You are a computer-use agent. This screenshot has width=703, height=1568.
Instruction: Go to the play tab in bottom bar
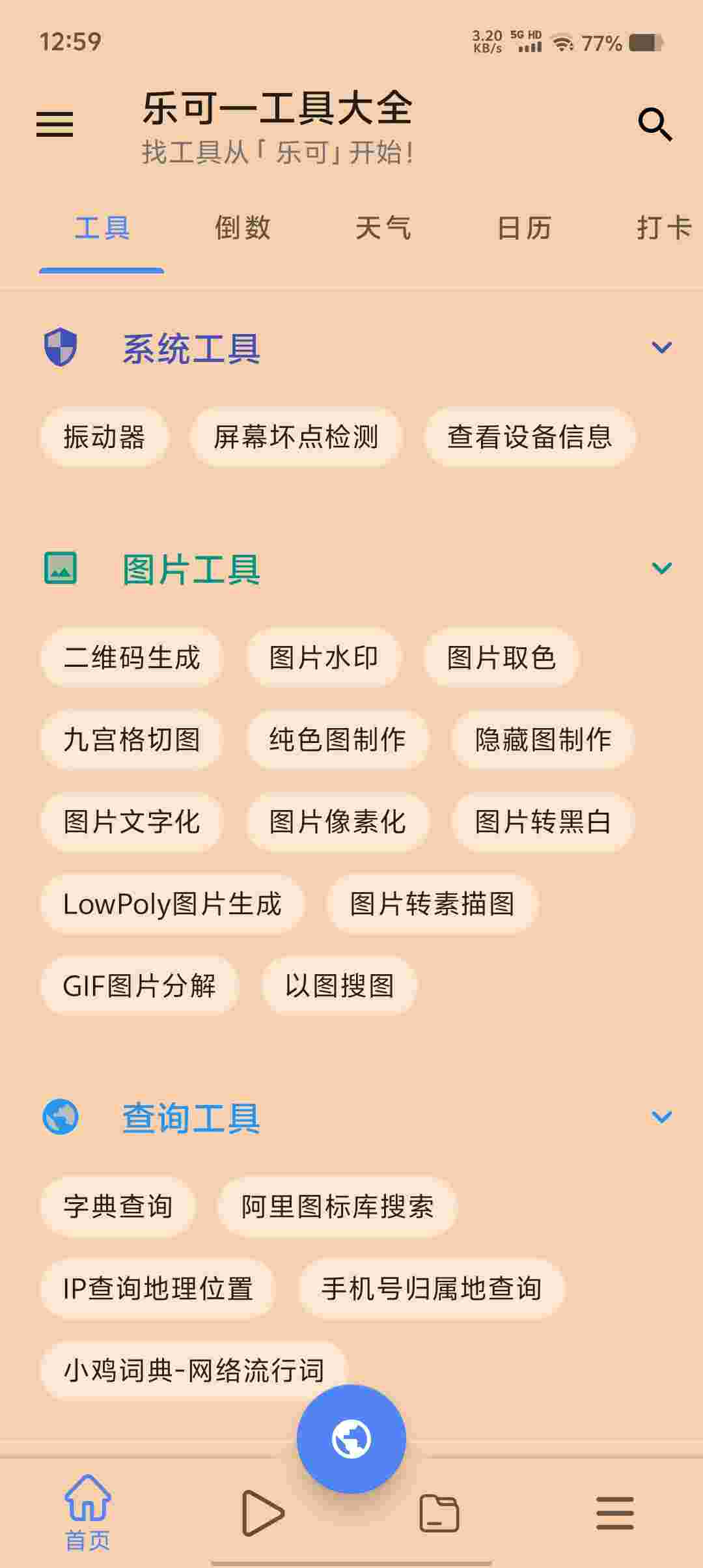(262, 1513)
